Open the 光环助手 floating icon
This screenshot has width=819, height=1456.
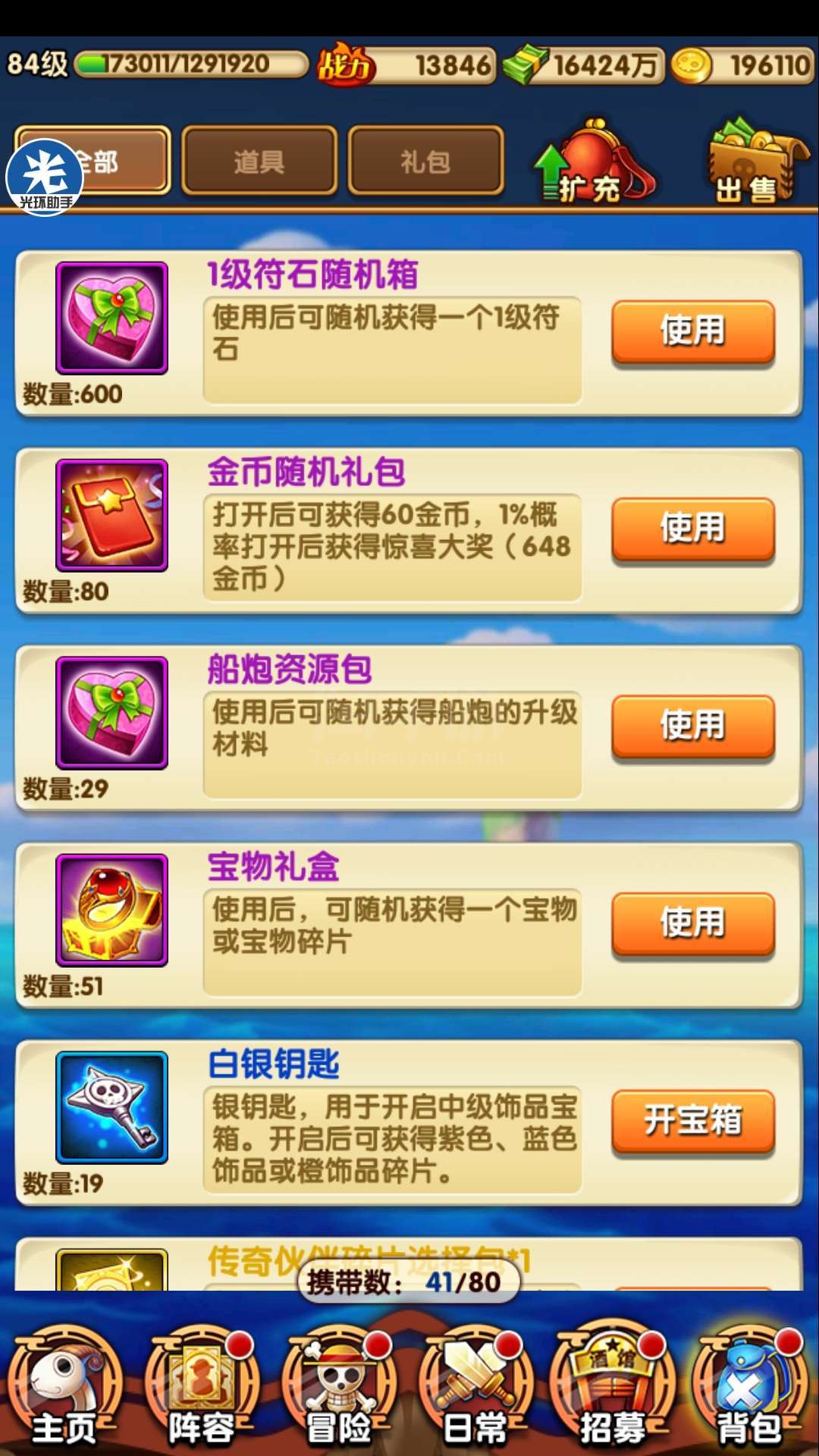click(44, 177)
